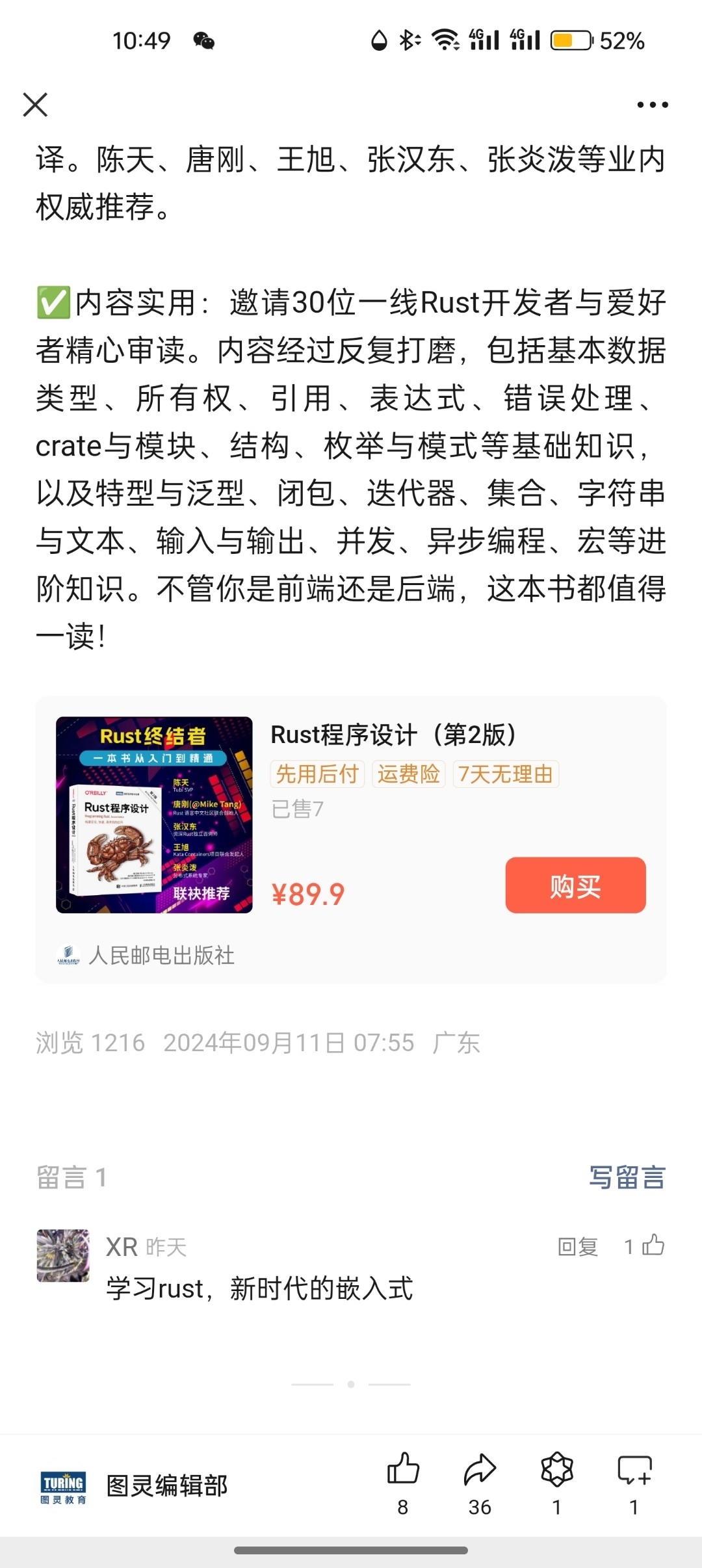Tap the 在看 flower icon
The image size is (702, 1568).
[x=556, y=1470]
